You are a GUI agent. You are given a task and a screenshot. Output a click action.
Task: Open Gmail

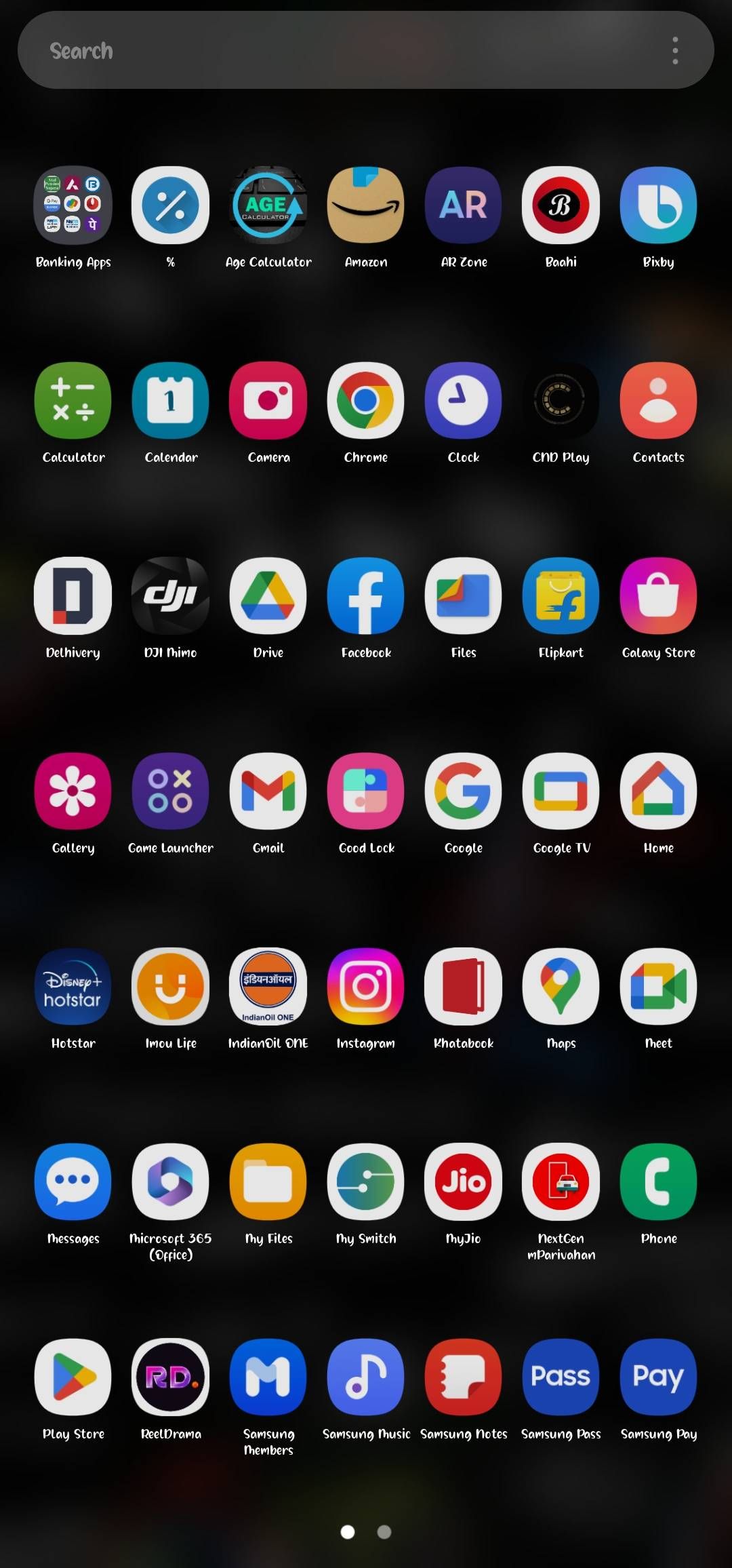[268, 791]
